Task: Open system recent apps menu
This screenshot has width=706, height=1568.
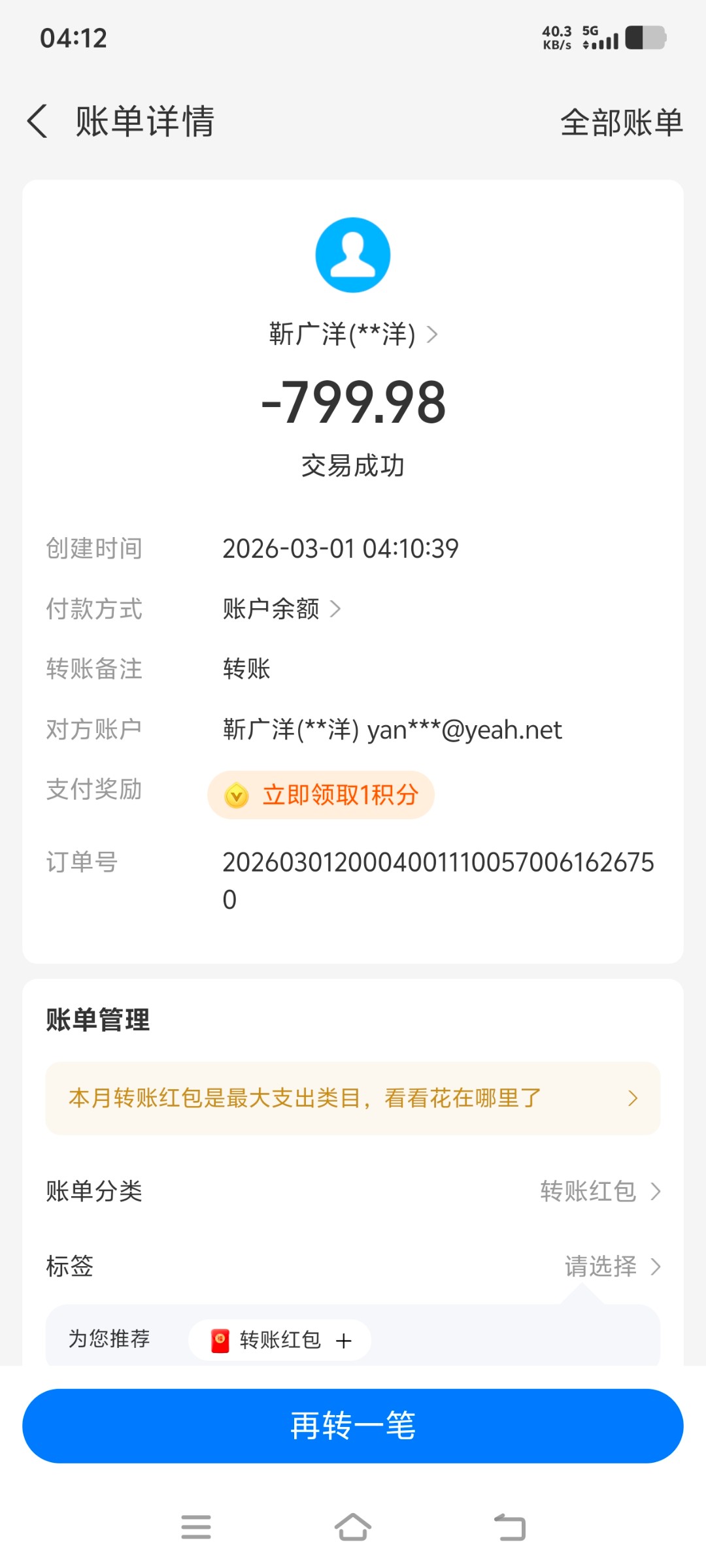Action: pyautogui.click(x=196, y=1527)
